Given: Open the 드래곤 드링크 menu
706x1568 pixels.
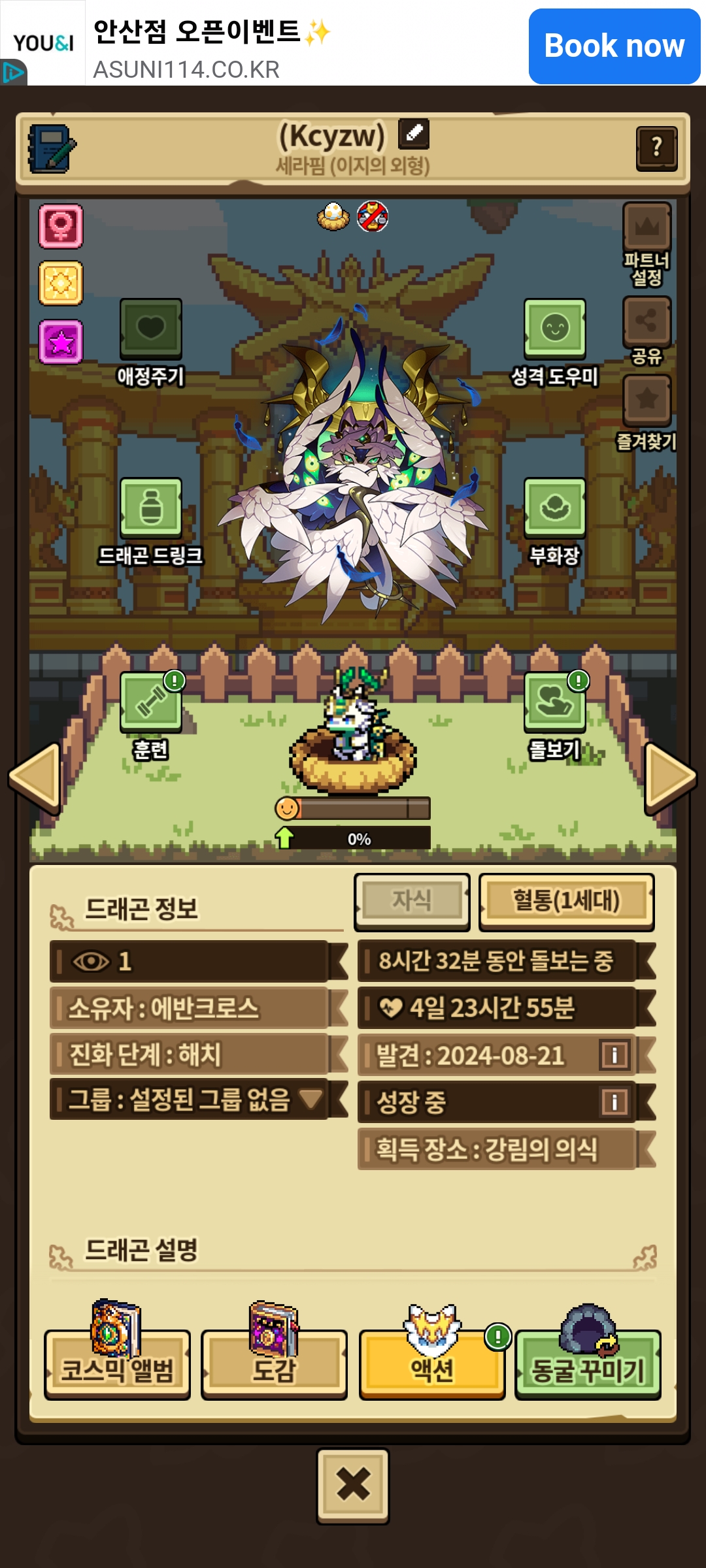Looking at the screenshot, I should [x=150, y=508].
